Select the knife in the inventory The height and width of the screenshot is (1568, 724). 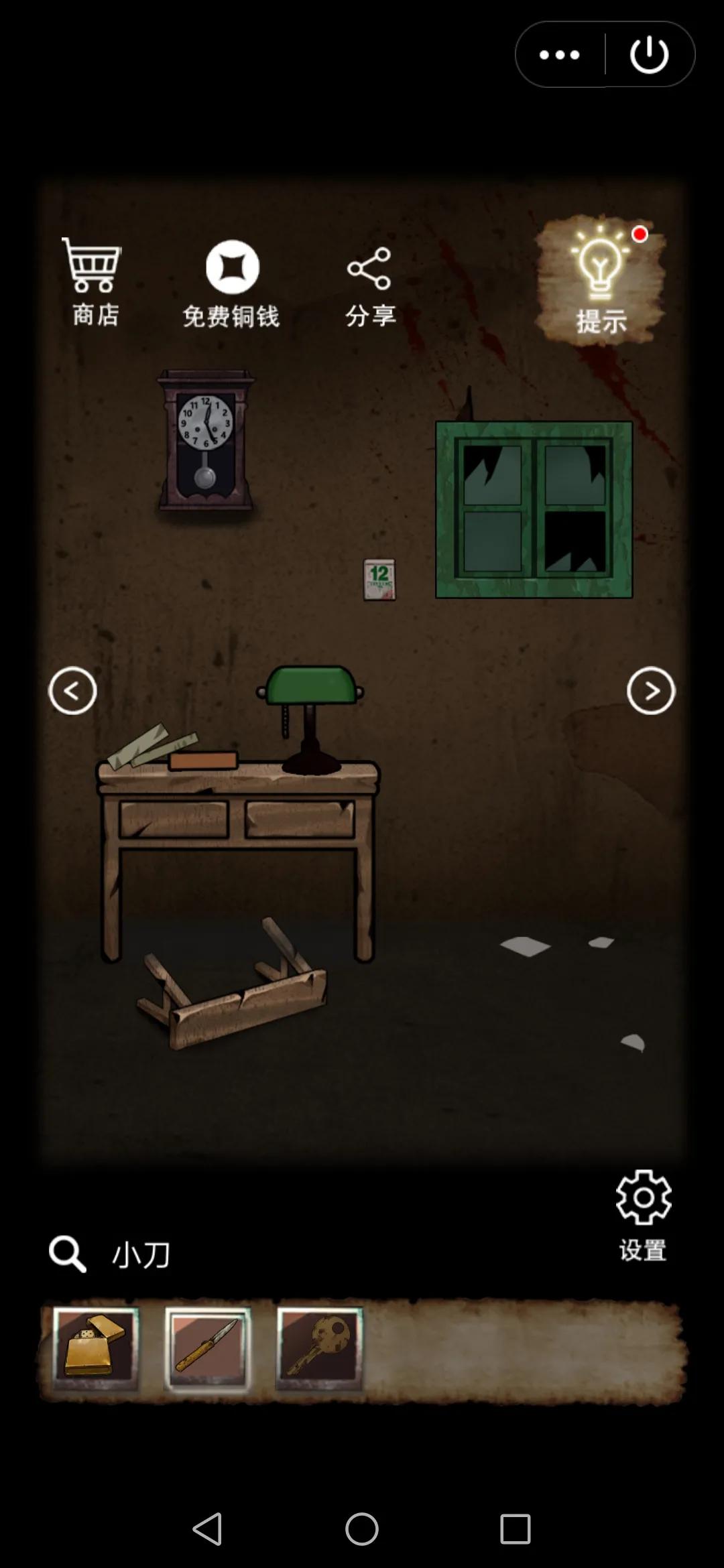(x=208, y=1348)
